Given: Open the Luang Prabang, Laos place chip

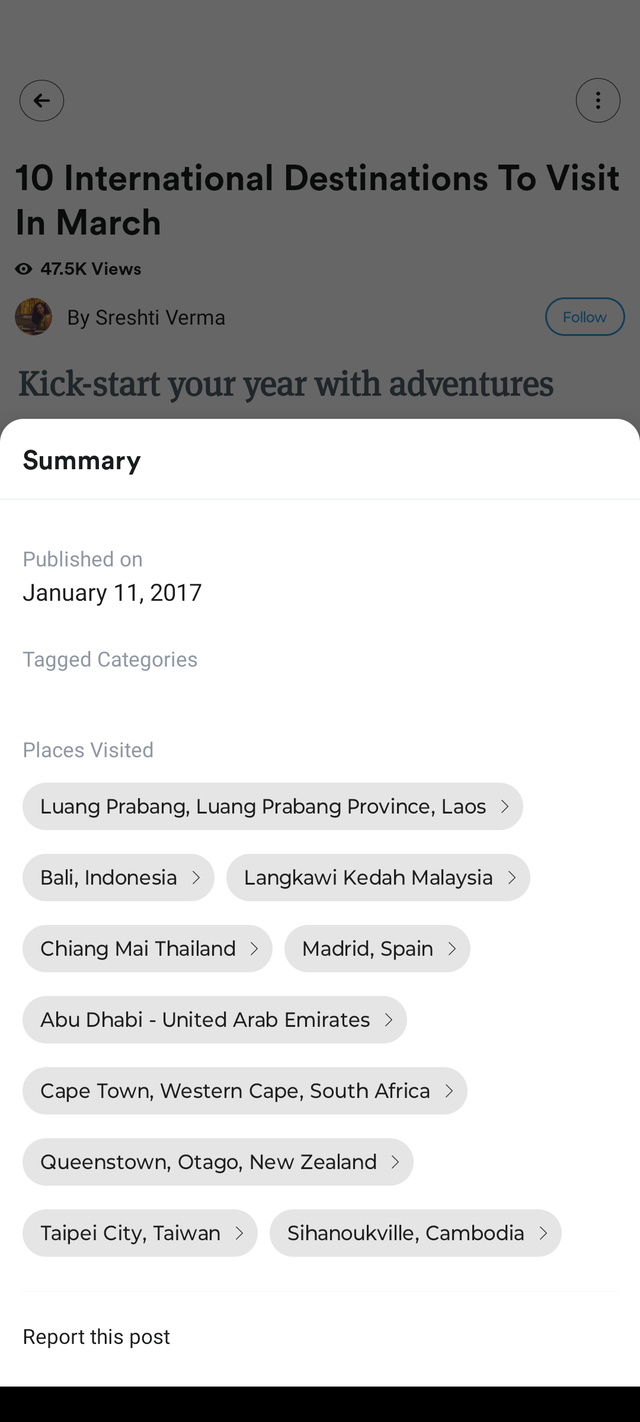Looking at the screenshot, I should click(x=272, y=806).
